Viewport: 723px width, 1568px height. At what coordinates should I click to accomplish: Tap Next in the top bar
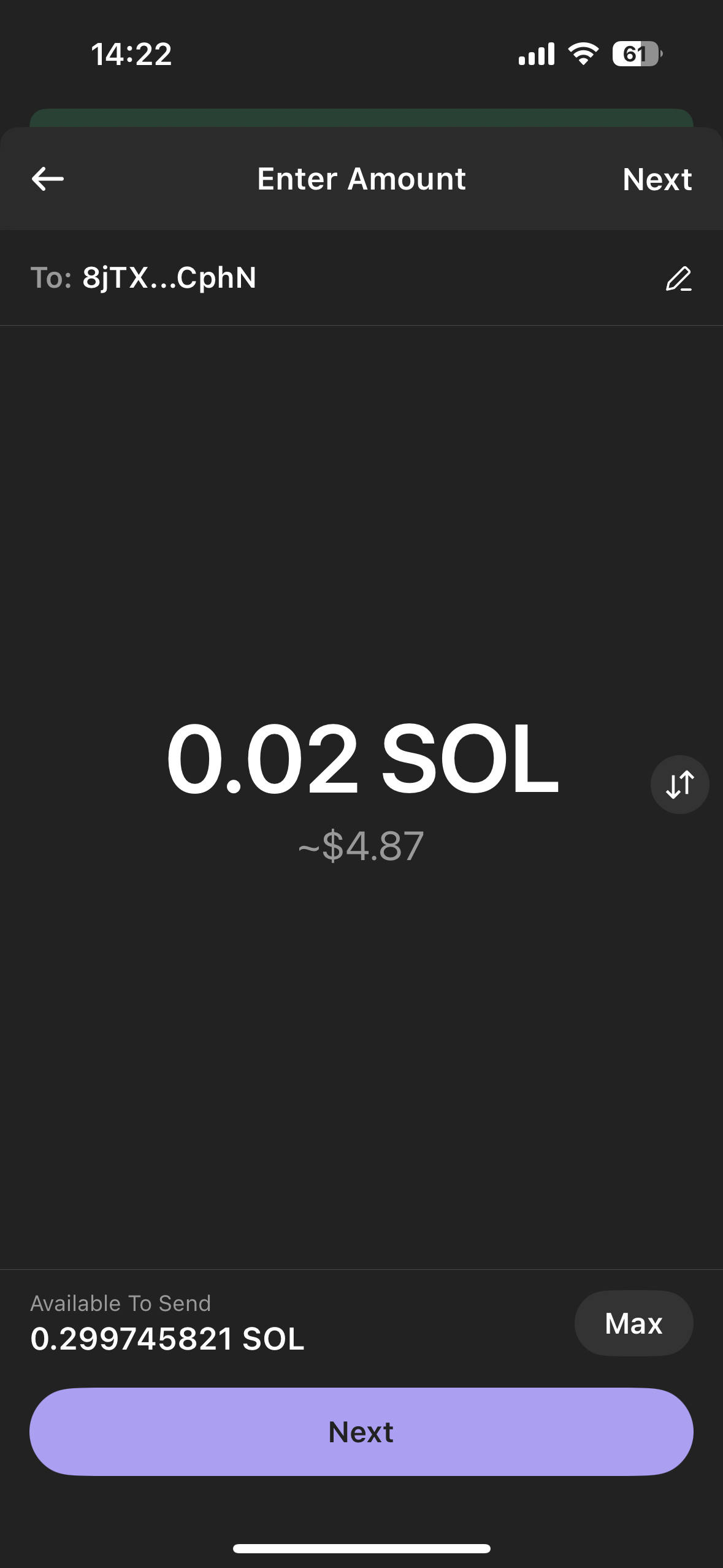coord(657,180)
